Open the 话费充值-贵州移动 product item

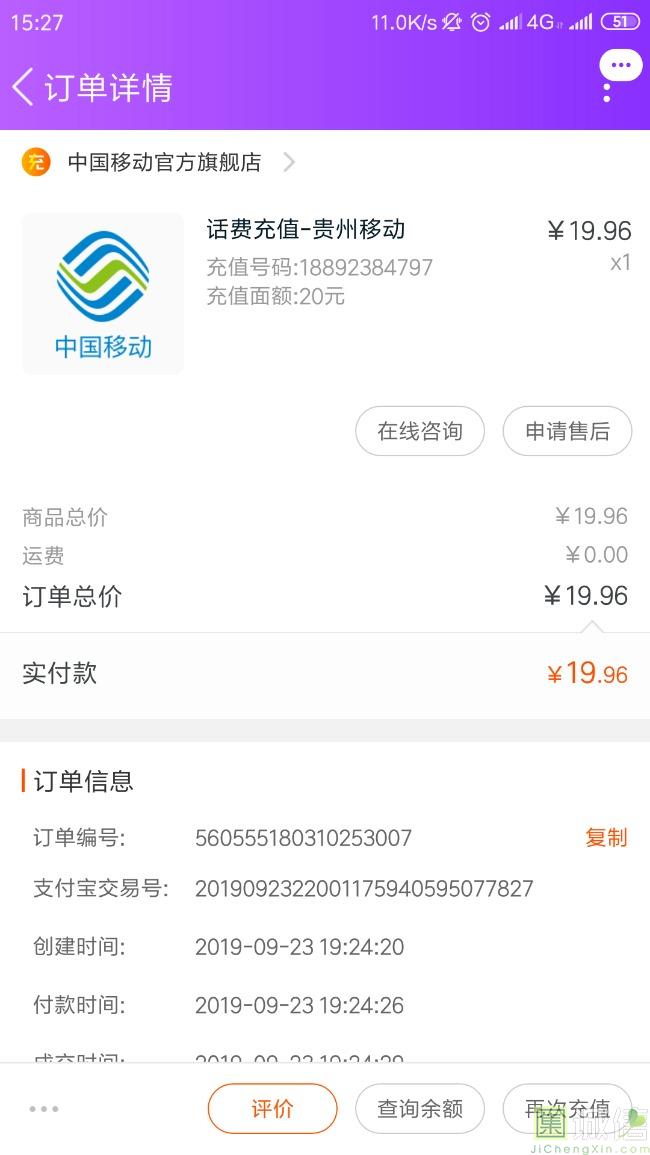point(325,293)
